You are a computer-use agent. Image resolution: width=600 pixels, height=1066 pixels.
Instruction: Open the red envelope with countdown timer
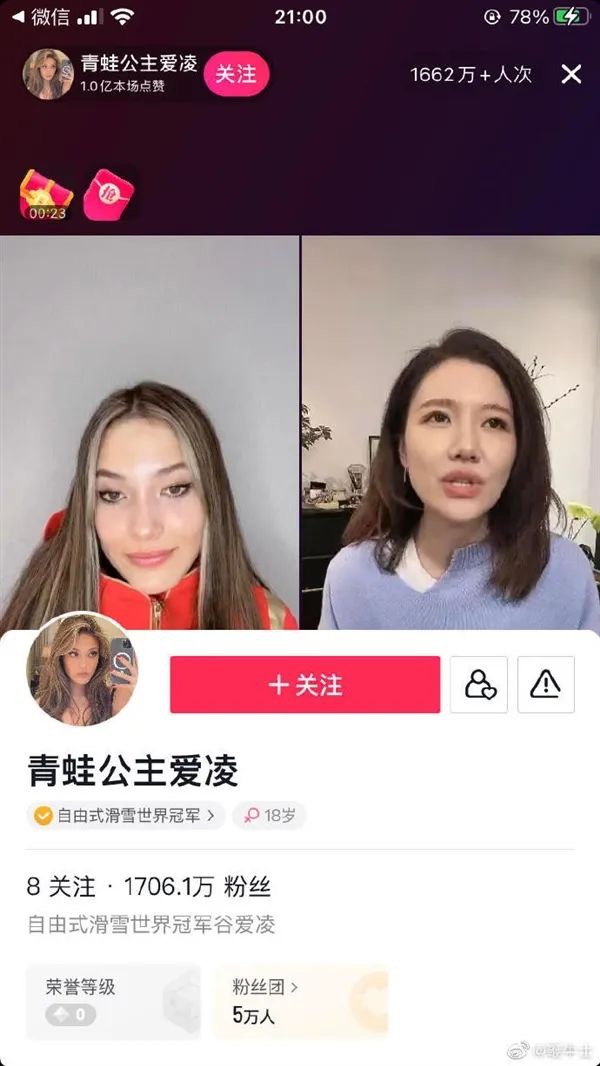[46, 194]
